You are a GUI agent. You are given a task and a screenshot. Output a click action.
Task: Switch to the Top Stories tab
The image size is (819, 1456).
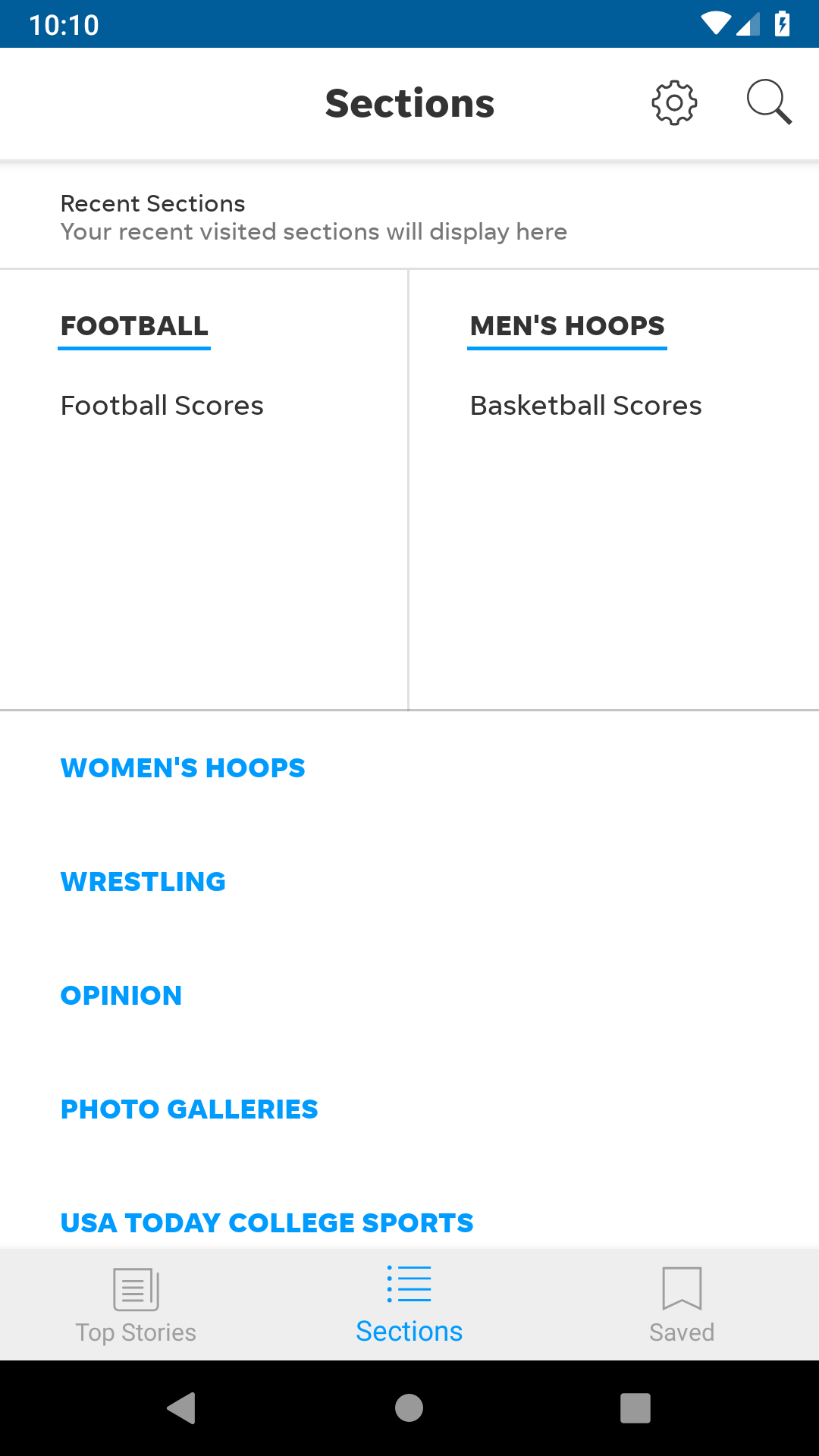point(136,1304)
